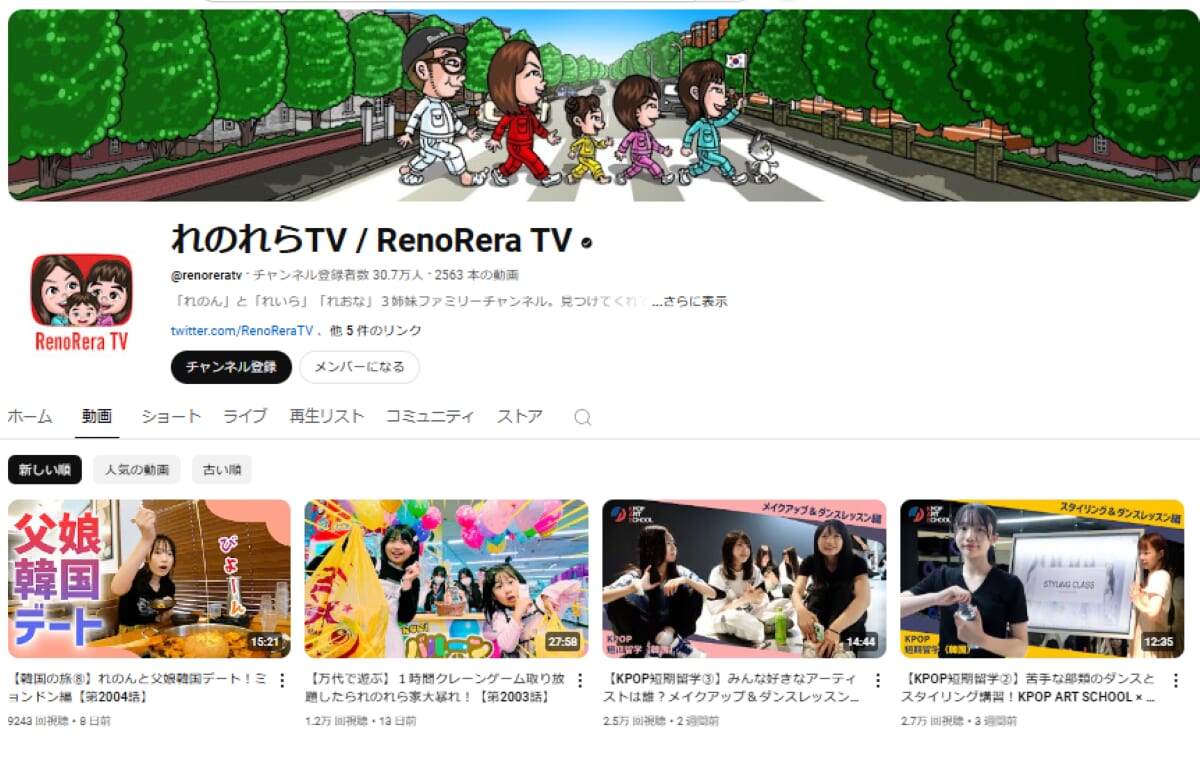Switch to the ストア tab
This screenshot has width=1200, height=763.
520,417
